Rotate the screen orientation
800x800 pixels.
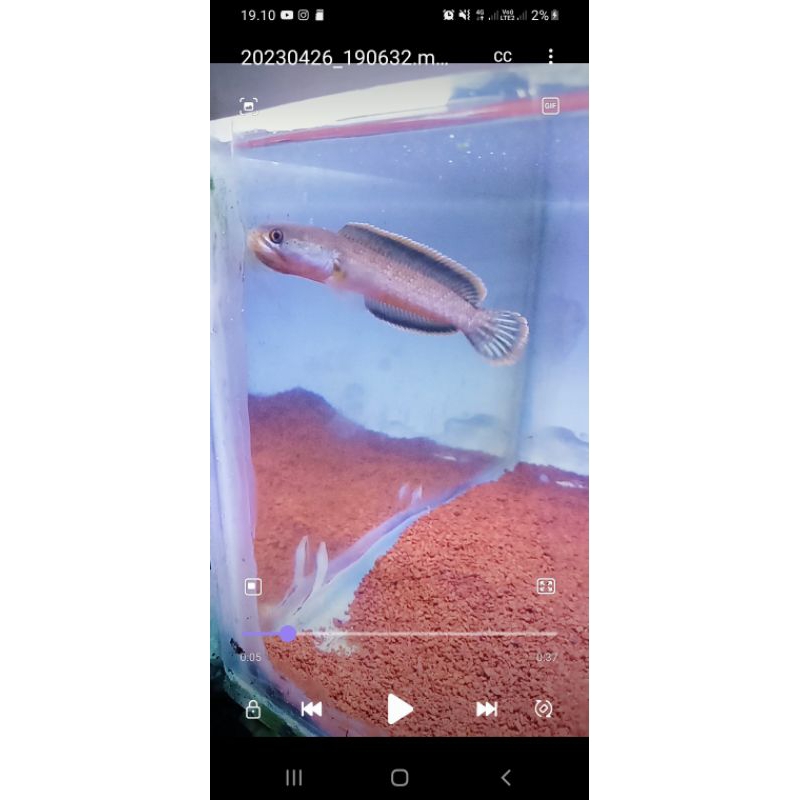click(543, 709)
